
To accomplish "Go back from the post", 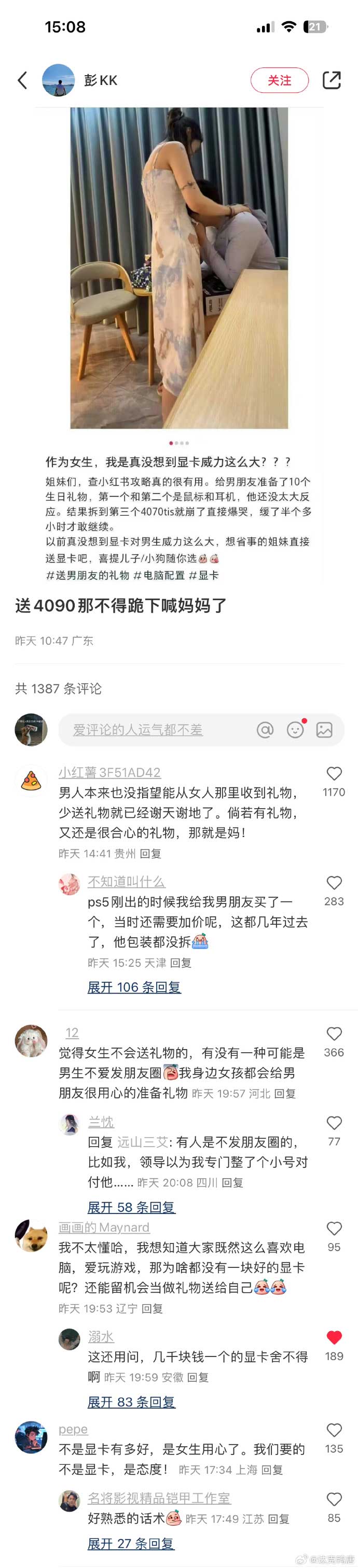I will pyautogui.click(x=22, y=80).
